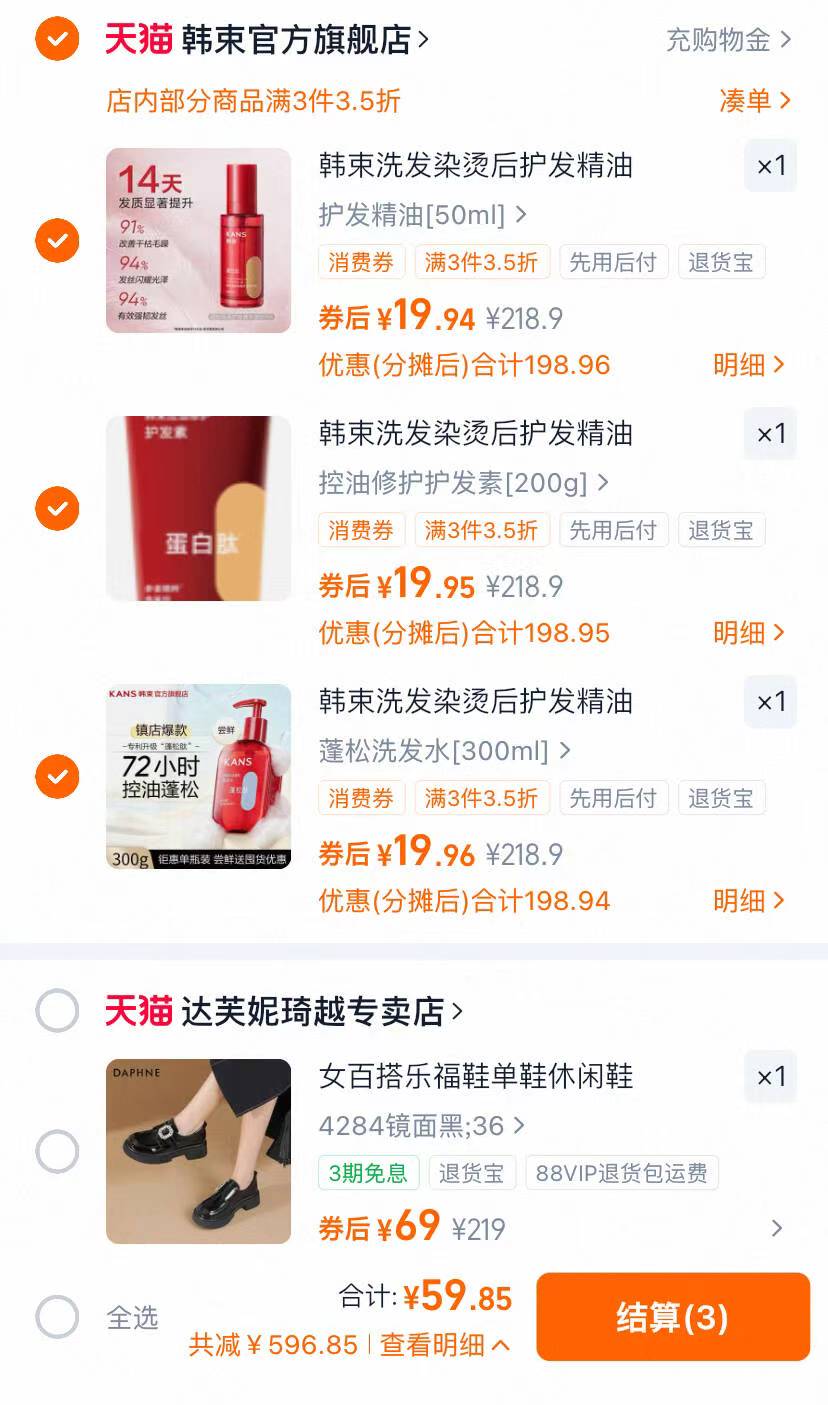Viewport: 828px width, 1405px height.
Task: Click the 女百搭乐福鞋 product thumbnail
Action: [198, 1150]
